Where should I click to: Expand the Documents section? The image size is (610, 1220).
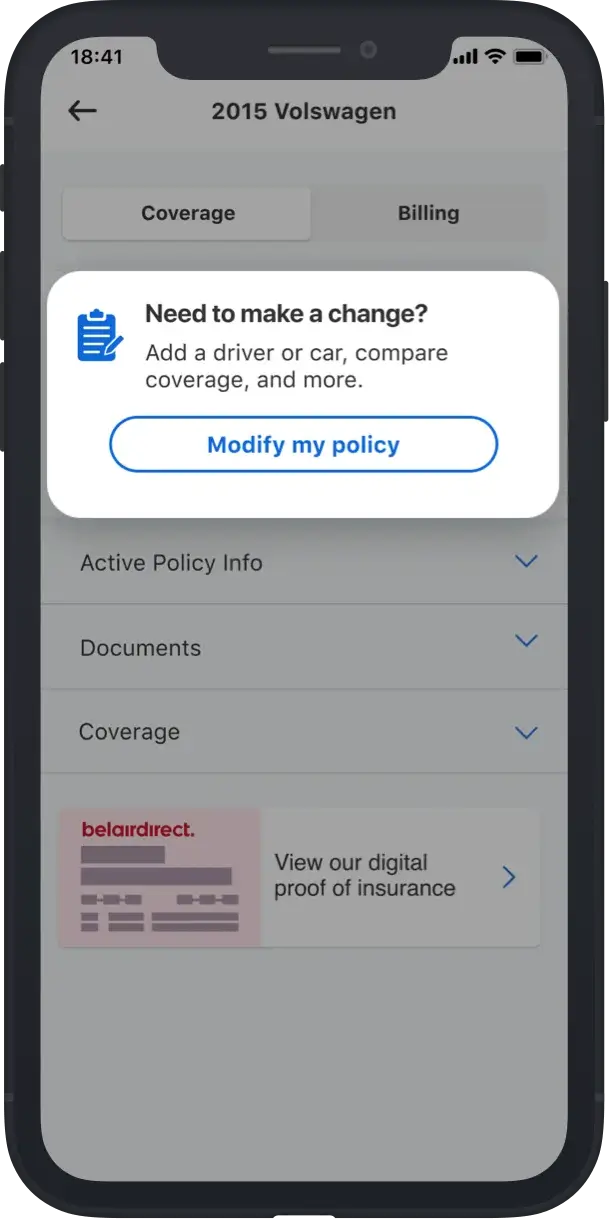(303, 647)
